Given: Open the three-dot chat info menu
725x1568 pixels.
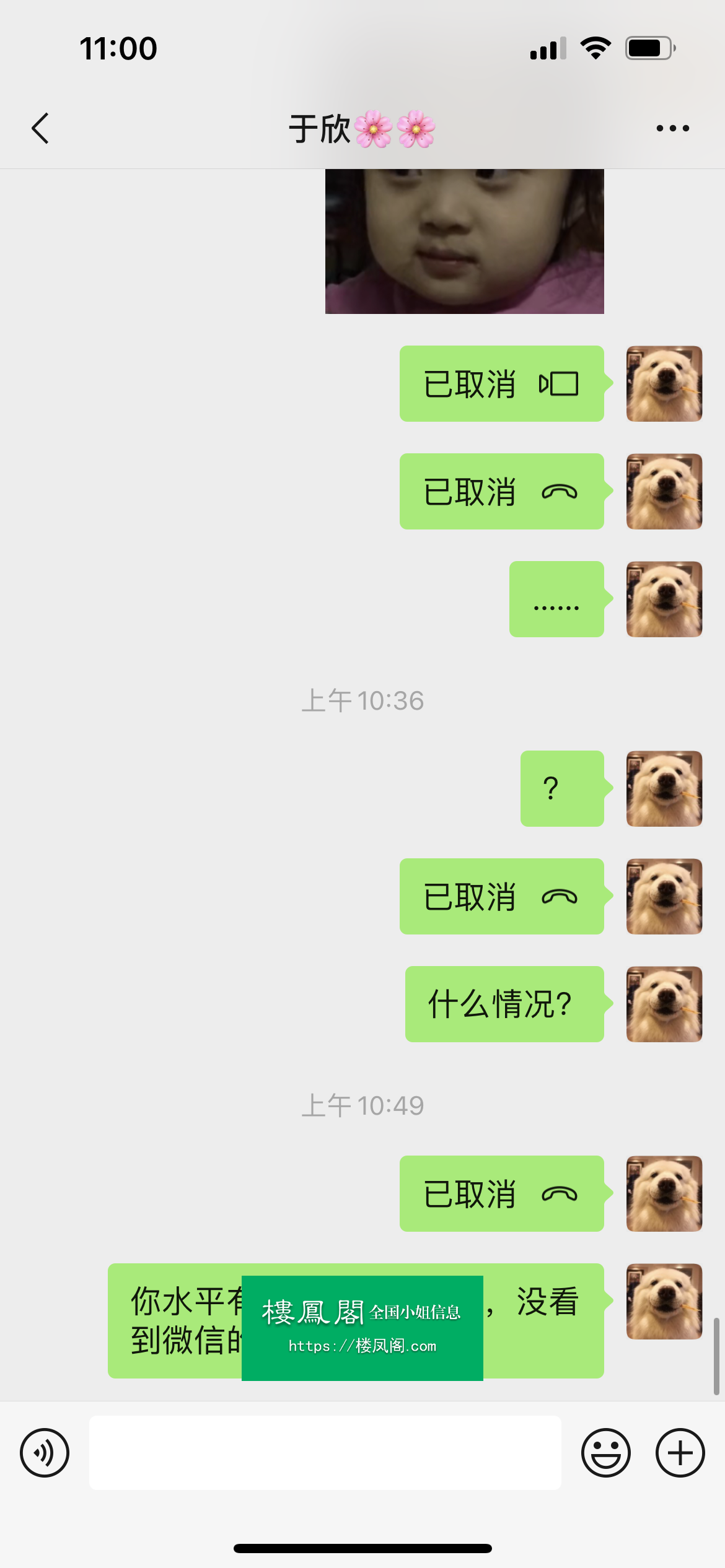Looking at the screenshot, I should click(x=672, y=128).
